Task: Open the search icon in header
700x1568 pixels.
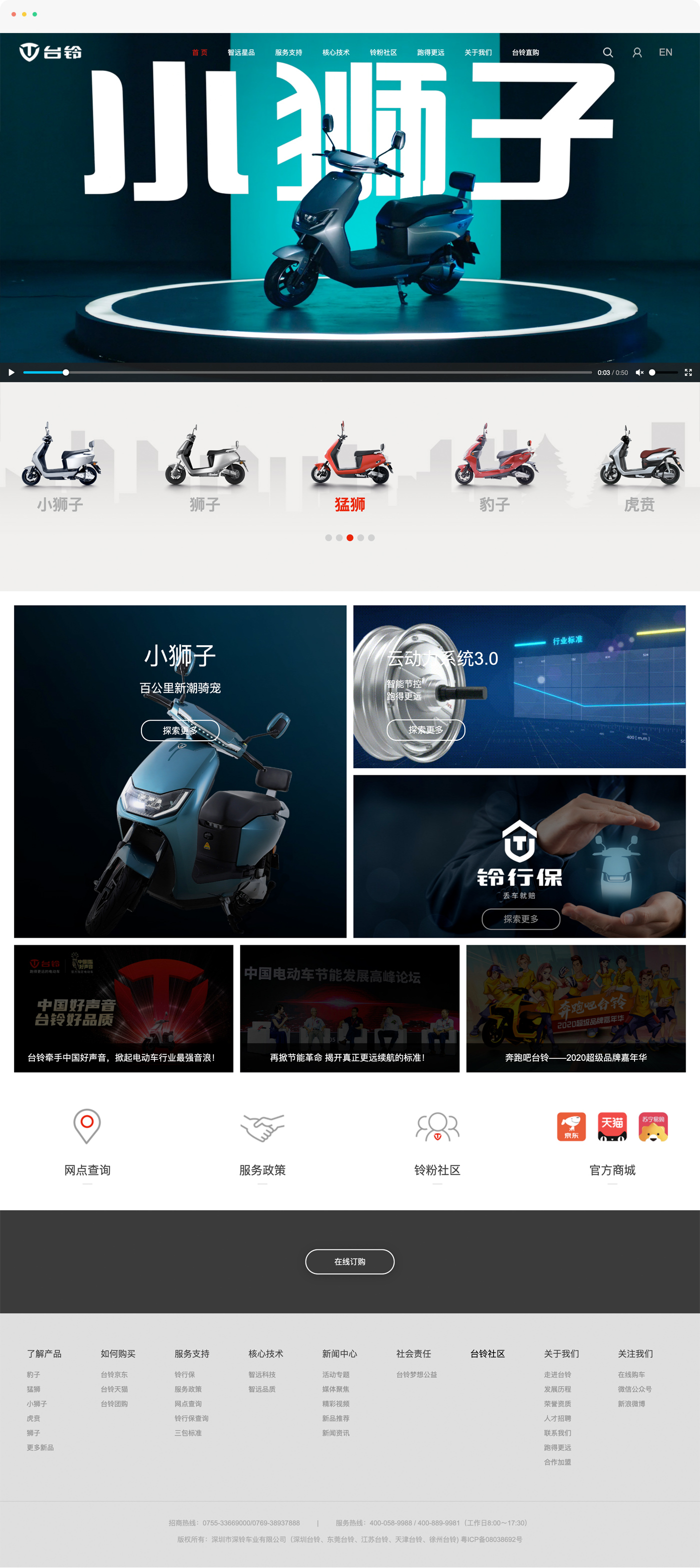Action: click(x=607, y=53)
